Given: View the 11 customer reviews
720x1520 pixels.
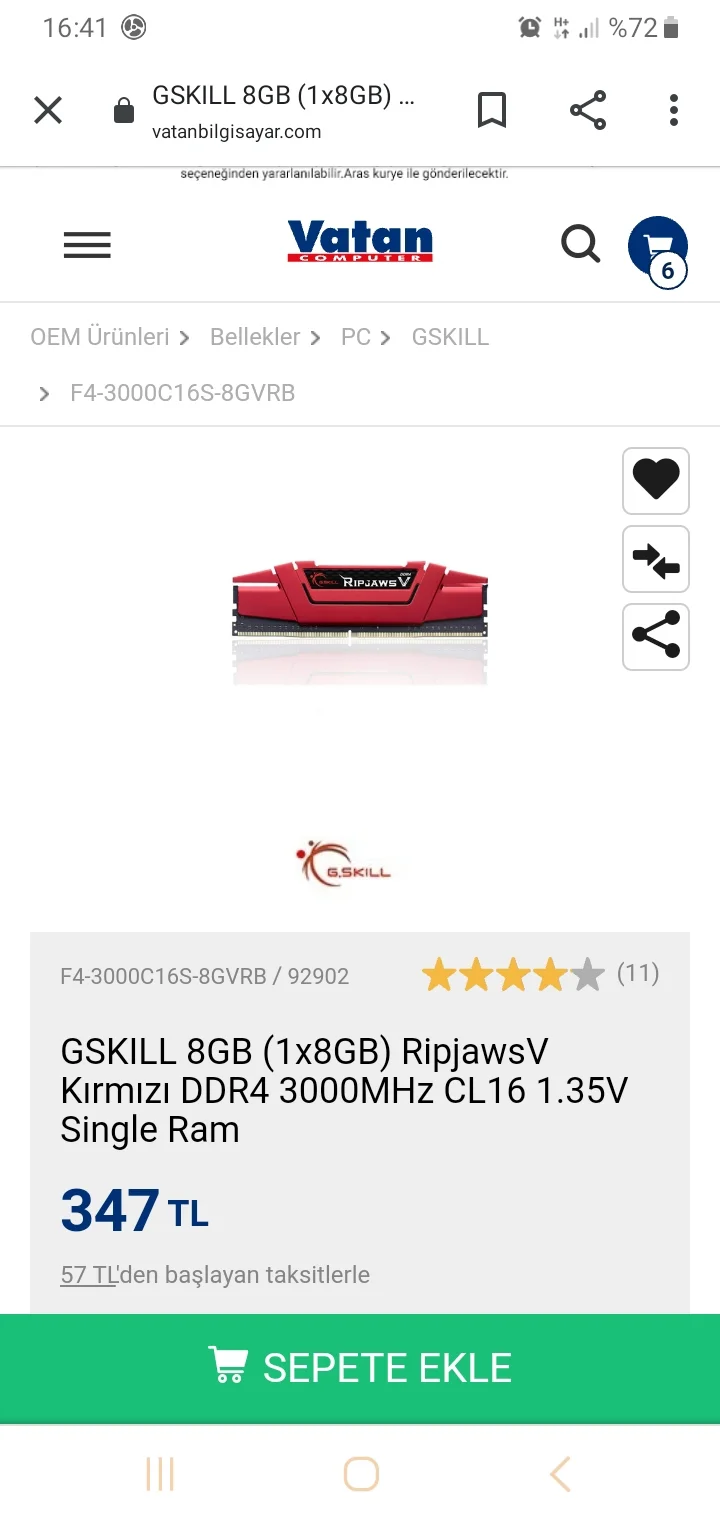Looking at the screenshot, I should click(x=638, y=973).
